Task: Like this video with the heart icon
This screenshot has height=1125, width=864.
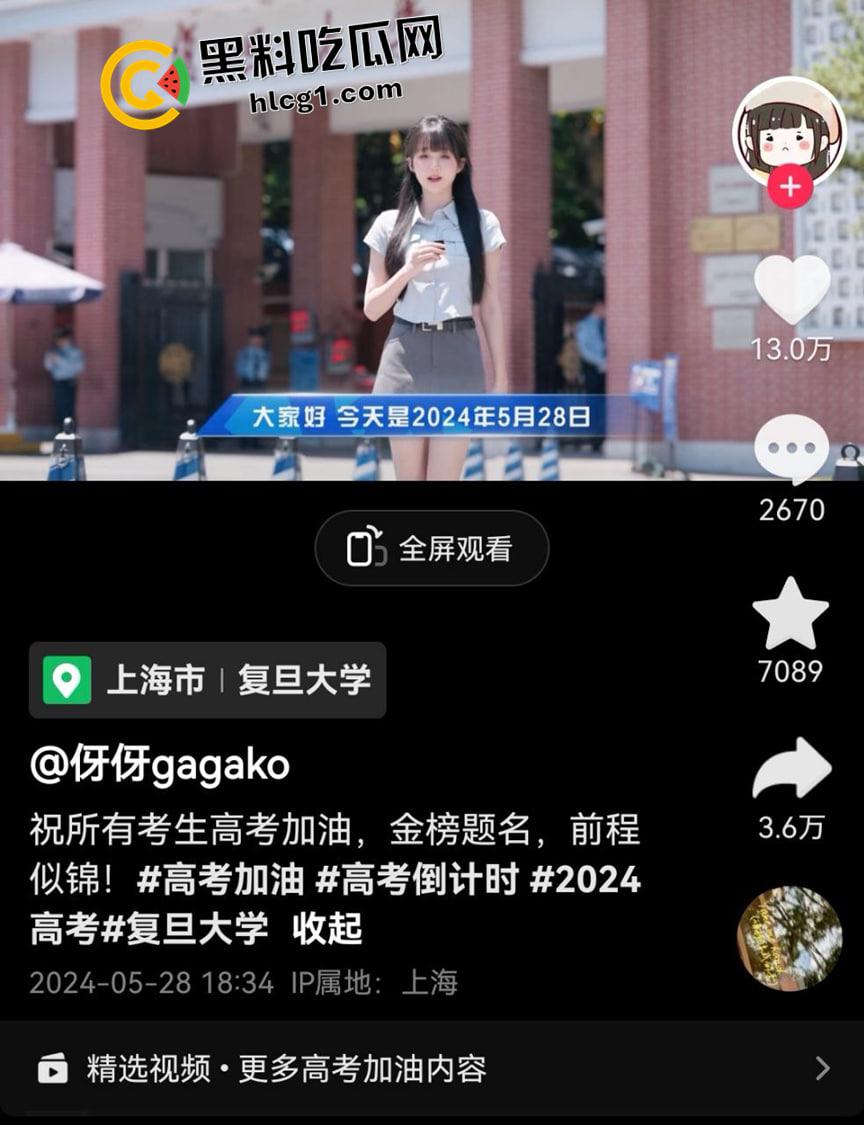Action: 791,289
